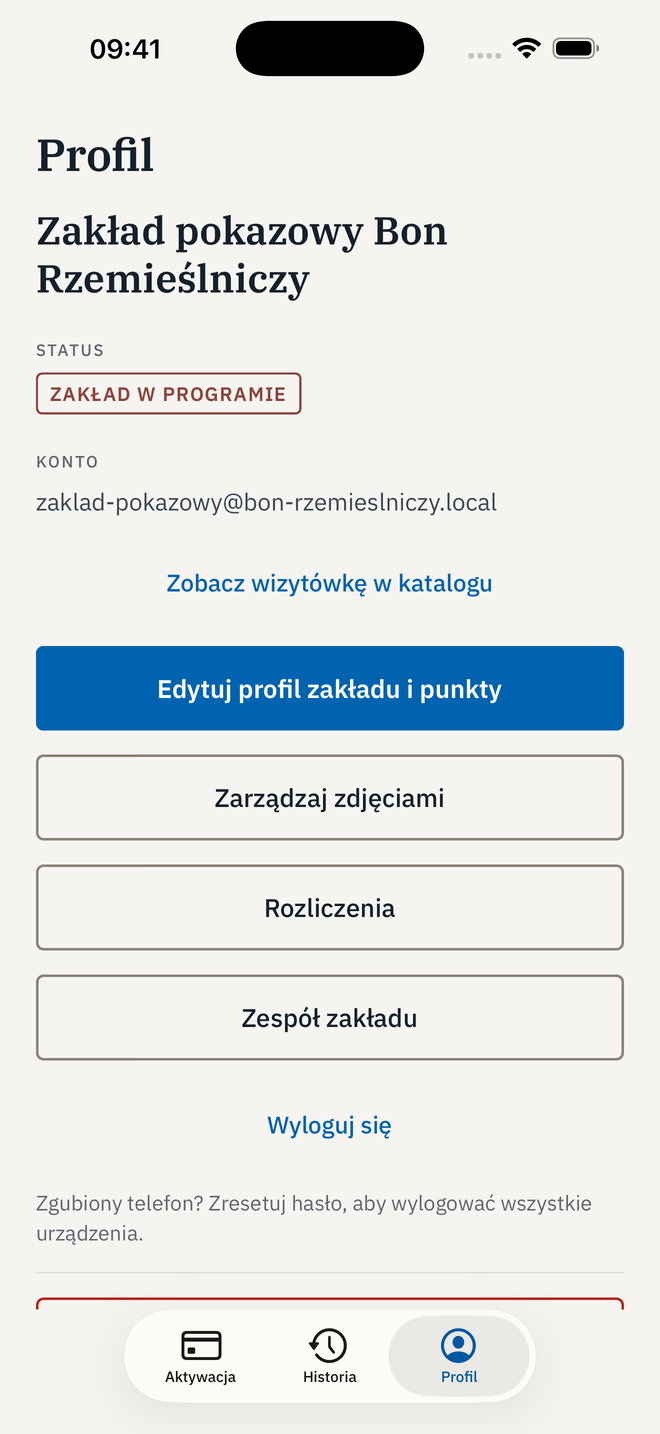Open 'Zespół zakładu'
This screenshot has width=660, height=1434.
click(x=330, y=1018)
